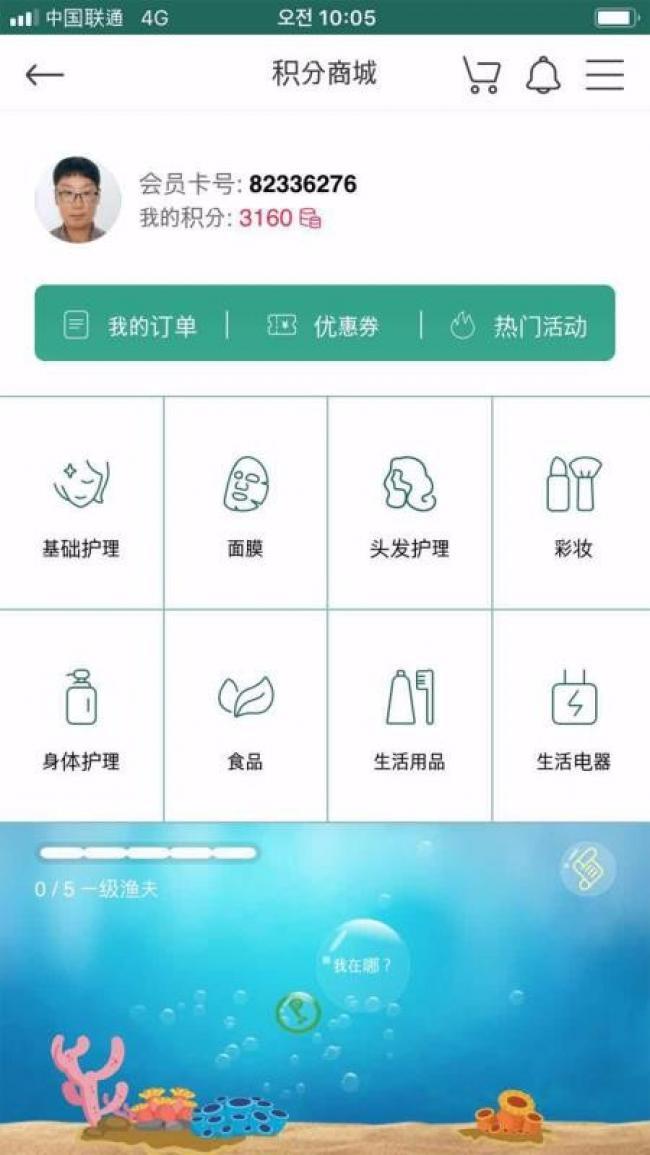650x1155 pixels.
Task: Open the 生活电器 category
Action: click(573, 716)
